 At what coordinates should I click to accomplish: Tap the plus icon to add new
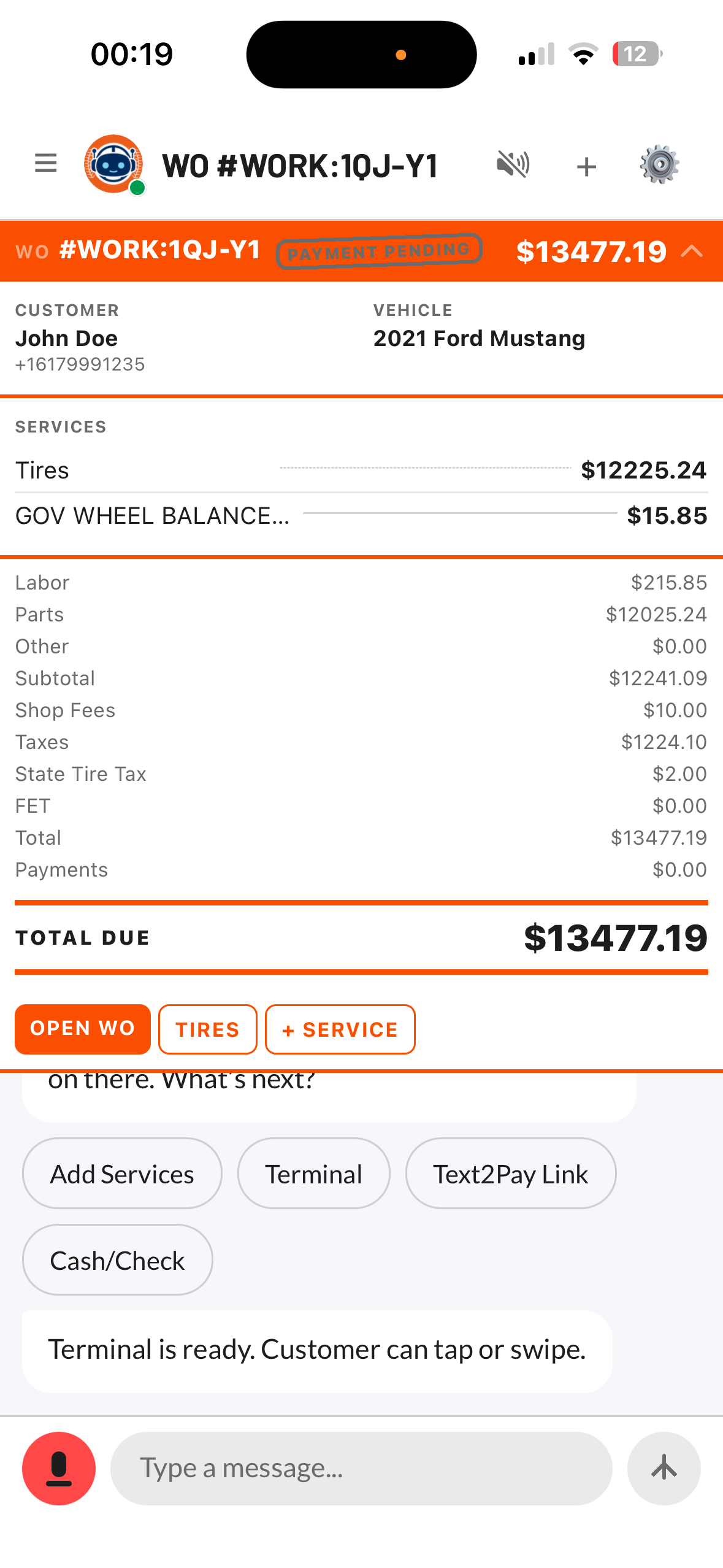586,164
